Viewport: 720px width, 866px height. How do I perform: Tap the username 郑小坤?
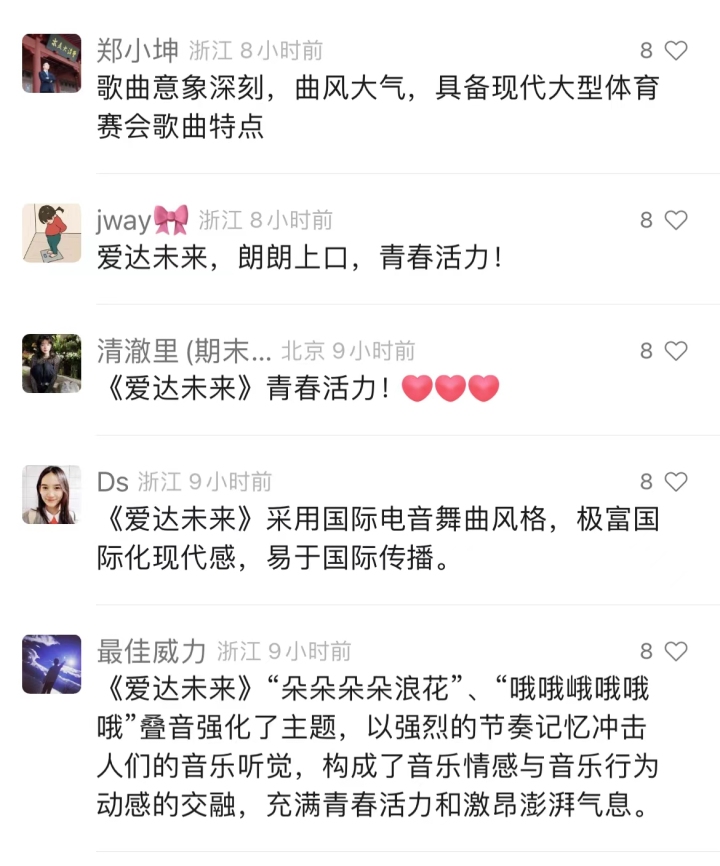(x=137, y=50)
